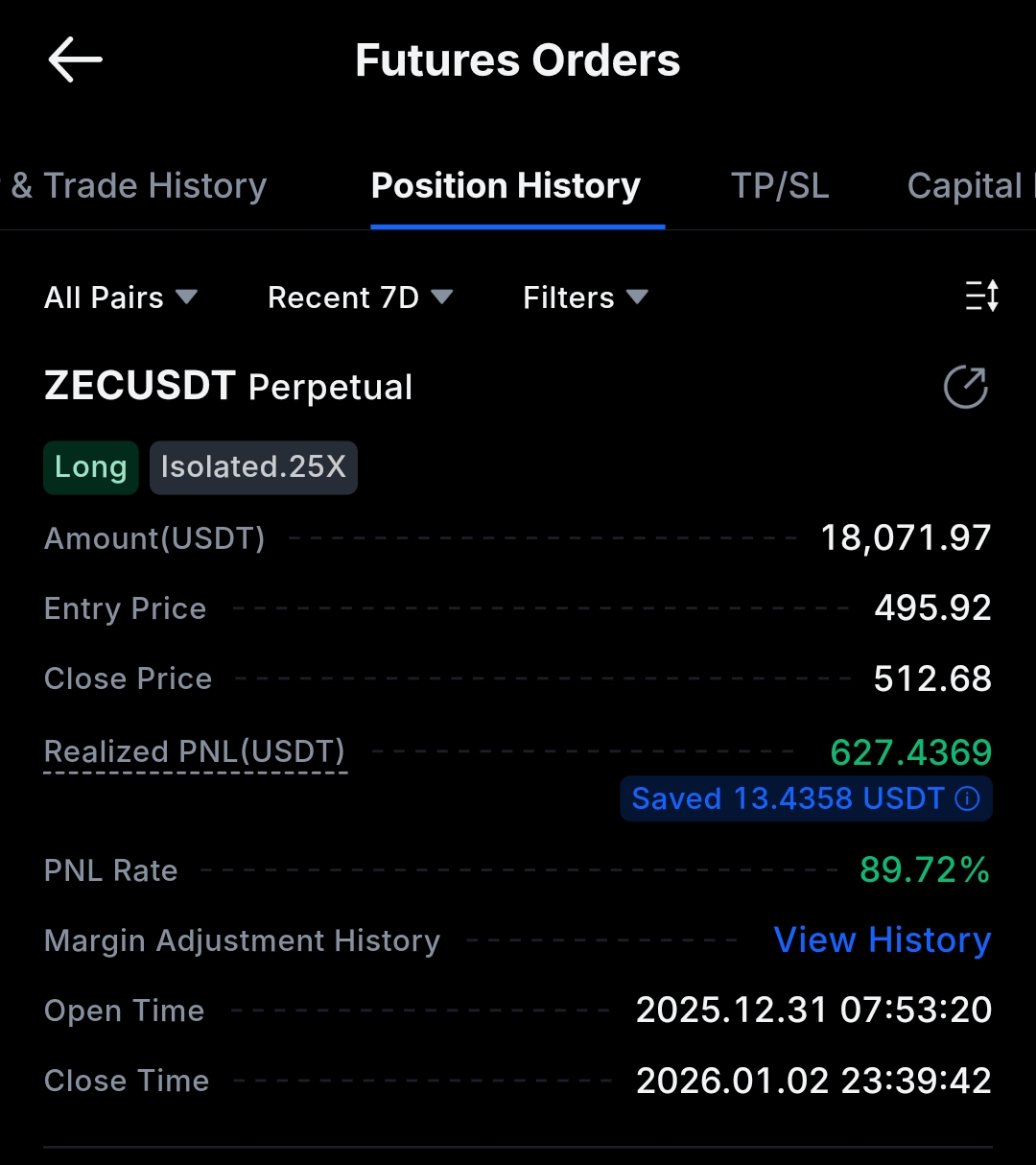This screenshot has height=1165, width=1036.
Task: Open the Capital tab
Action: point(966,185)
